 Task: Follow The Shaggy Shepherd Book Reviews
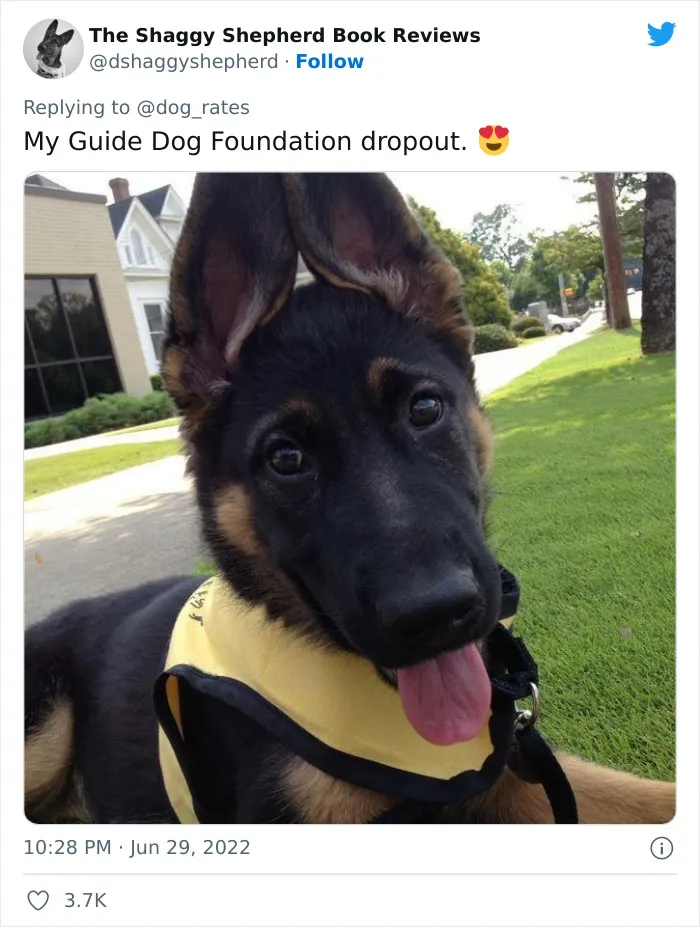329,61
